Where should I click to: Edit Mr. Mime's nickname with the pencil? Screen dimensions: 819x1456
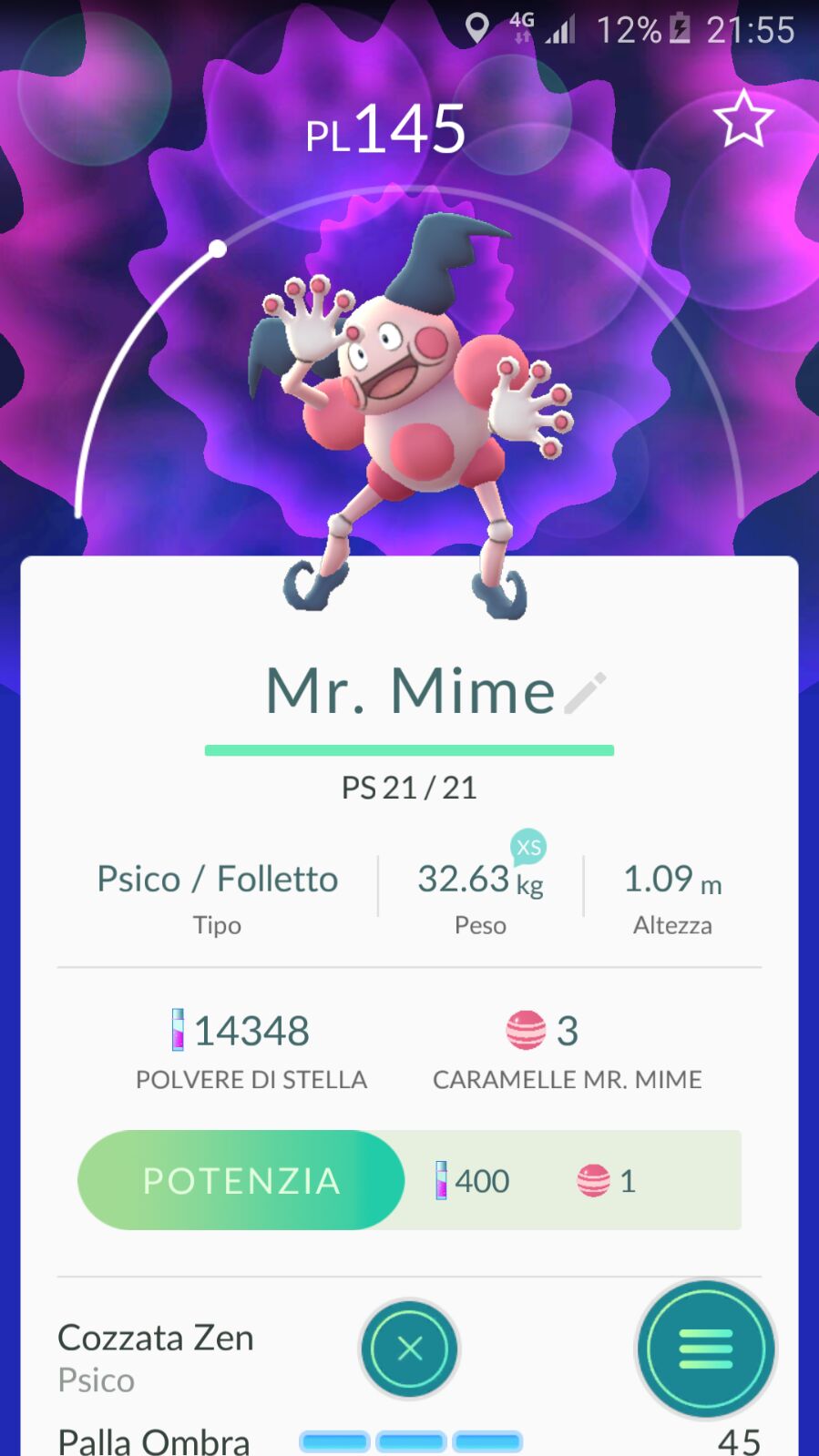tap(585, 693)
